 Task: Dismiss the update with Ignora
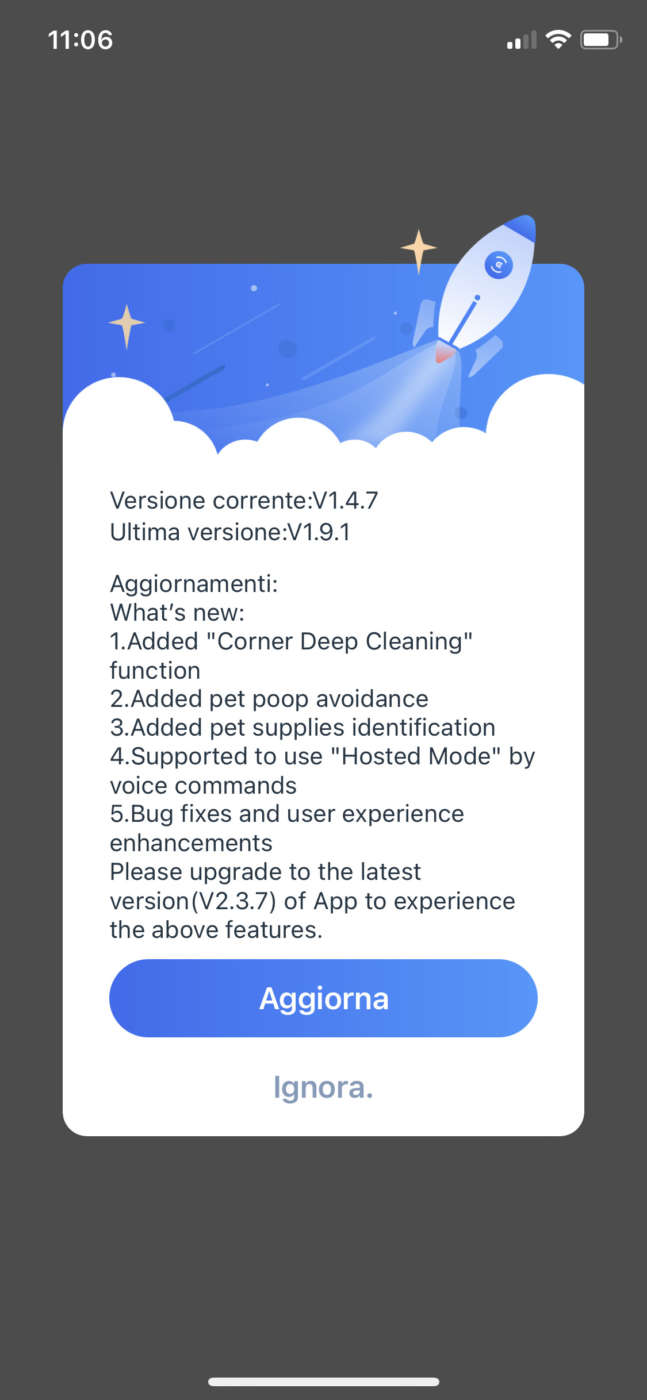coord(323,1087)
